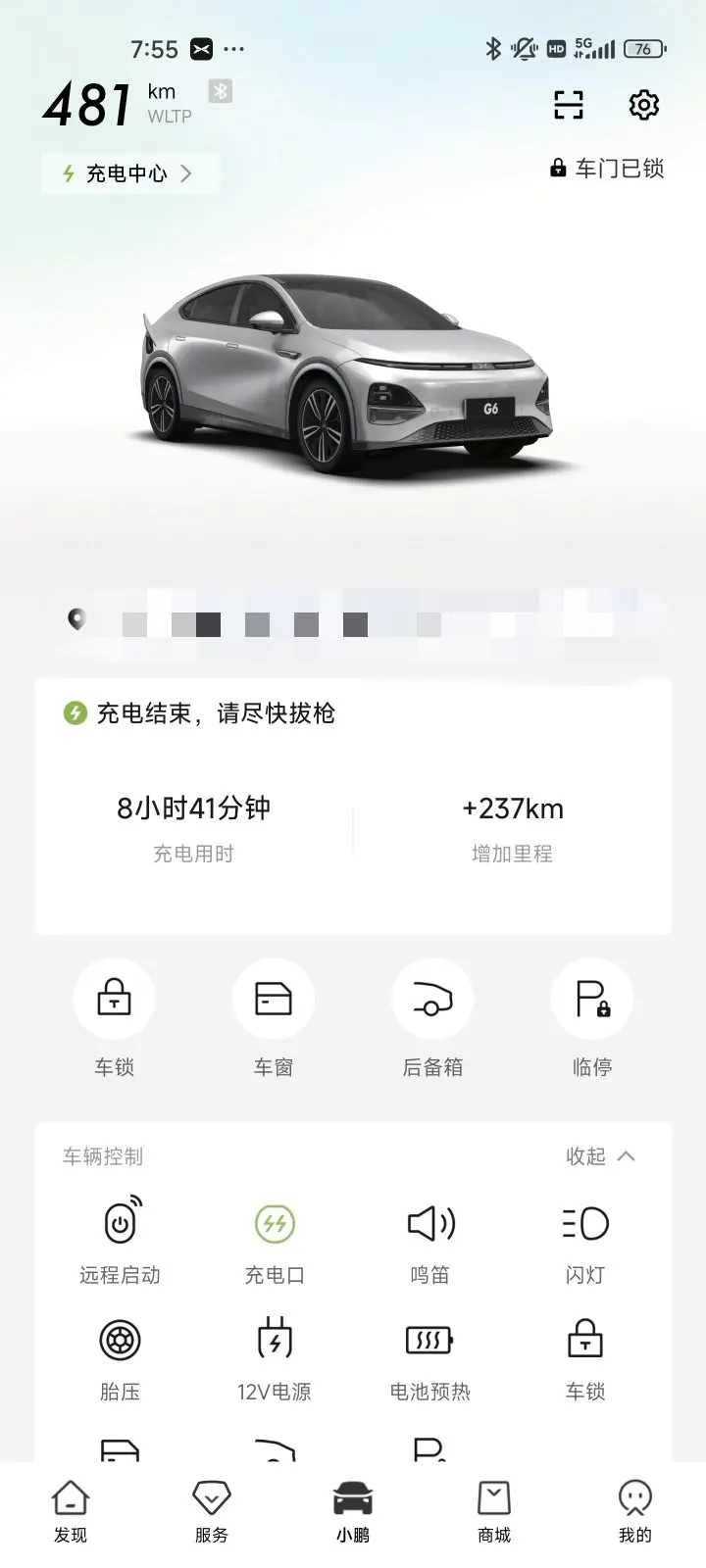Open the 商城 store tab

pyautogui.click(x=494, y=1511)
